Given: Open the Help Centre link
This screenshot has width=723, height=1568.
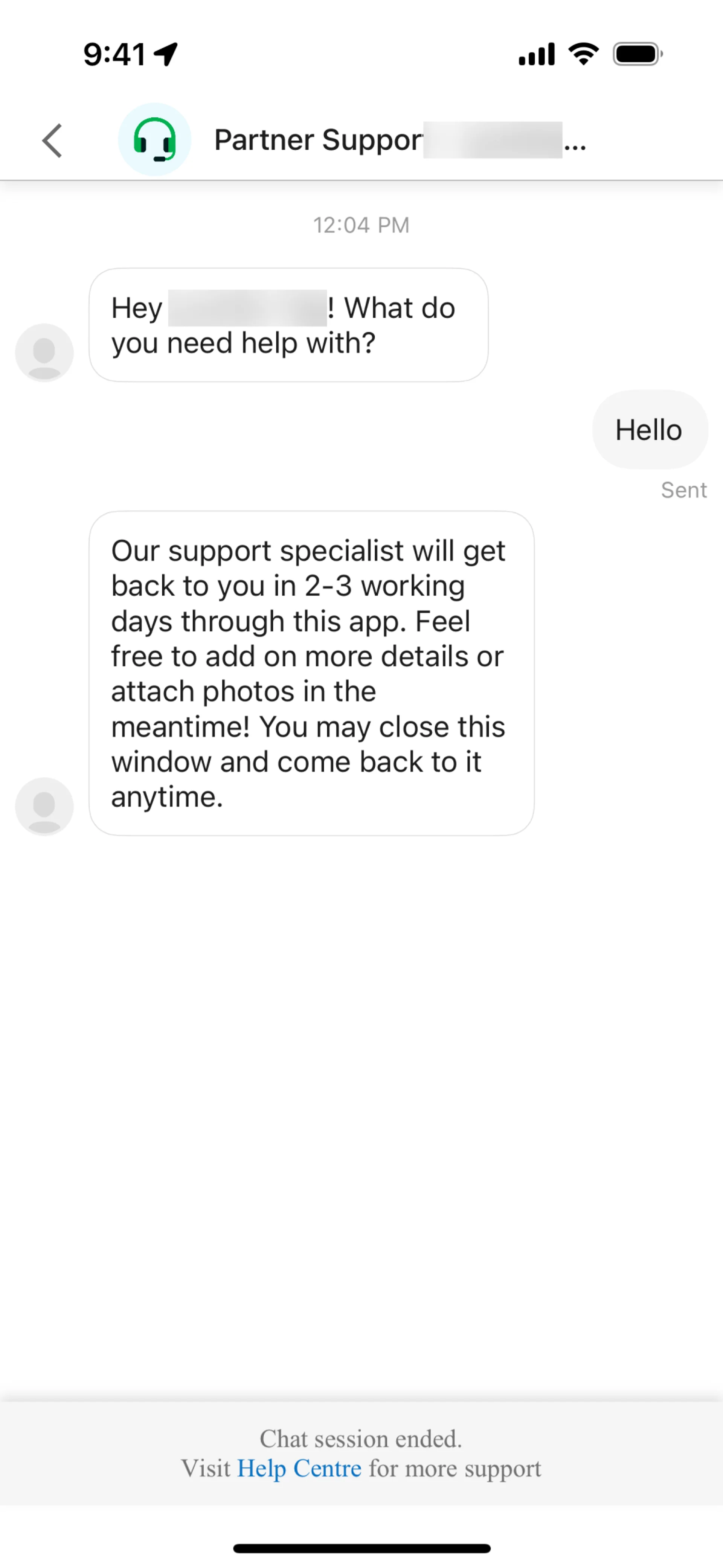Looking at the screenshot, I should point(299,1469).
